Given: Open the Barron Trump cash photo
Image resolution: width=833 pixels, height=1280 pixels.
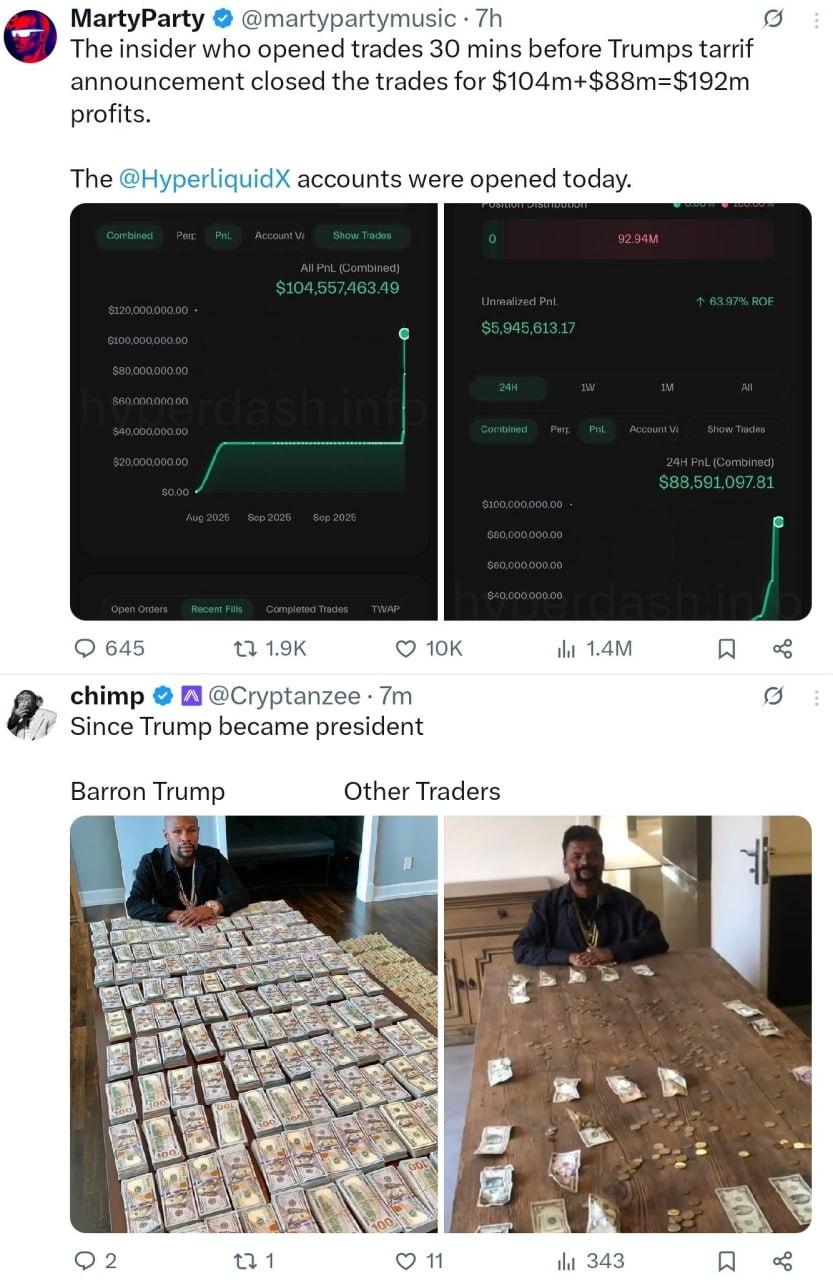Looking at the screenshot, I should coord(254,1023).
